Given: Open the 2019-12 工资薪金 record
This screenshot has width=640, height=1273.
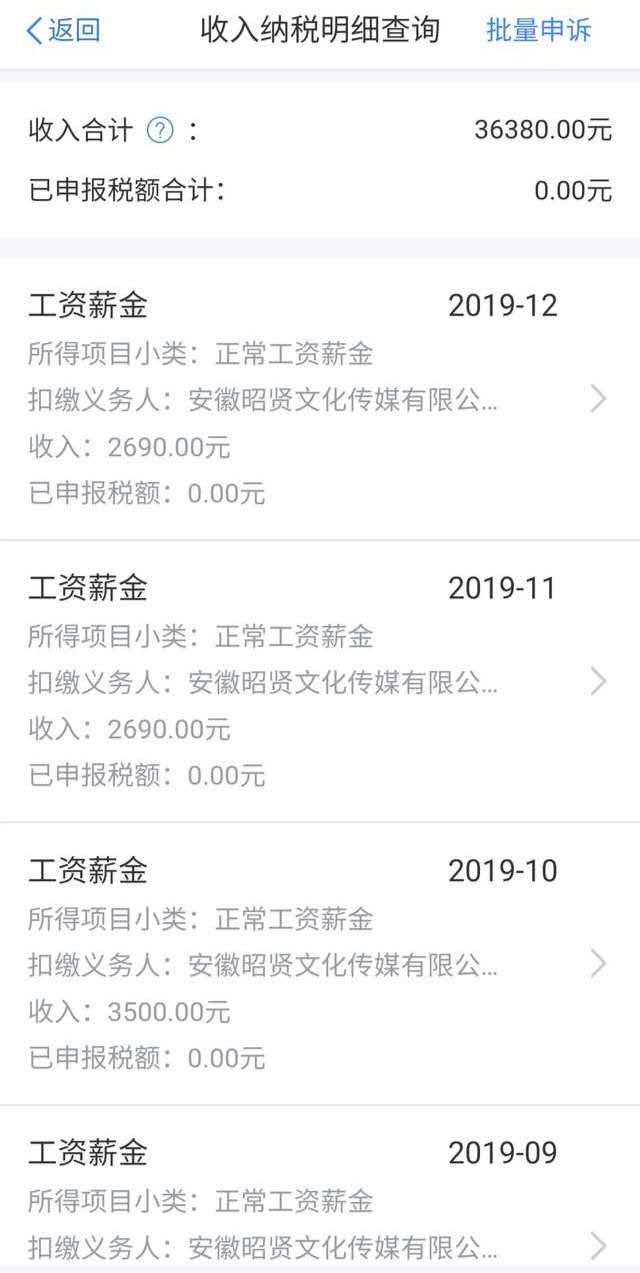Looking at the screenshot, I should click(320, 399).
